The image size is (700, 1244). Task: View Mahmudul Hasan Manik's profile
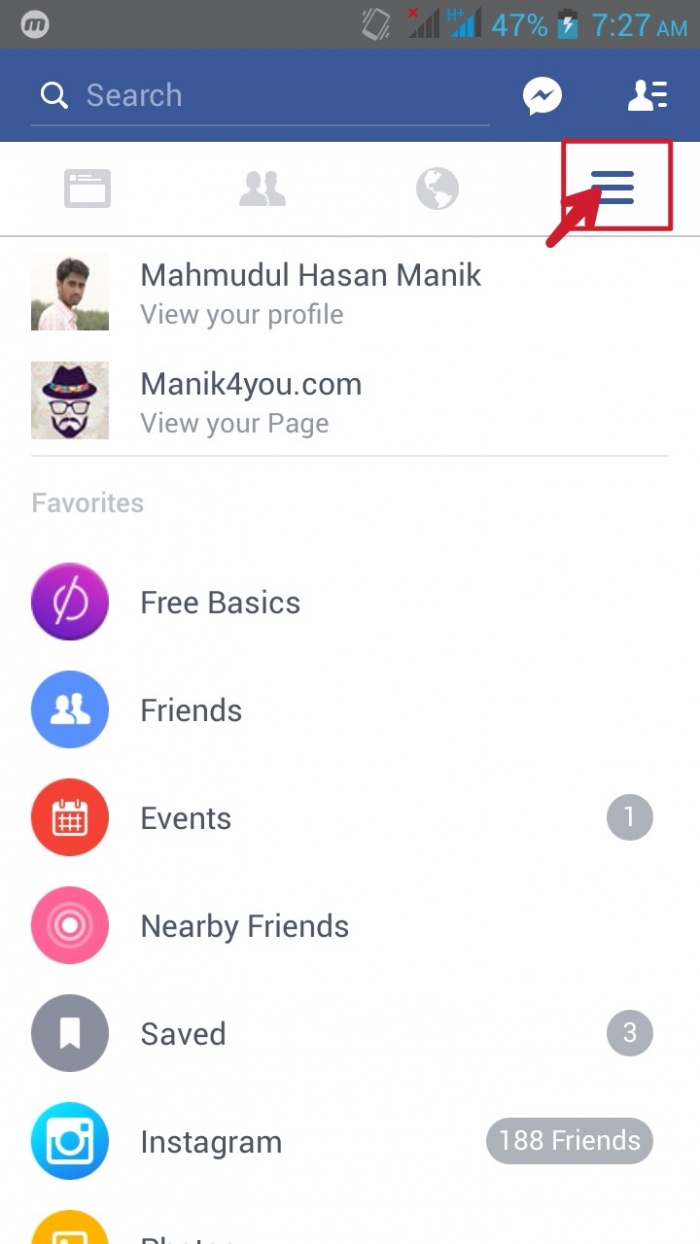pos(310,292)
